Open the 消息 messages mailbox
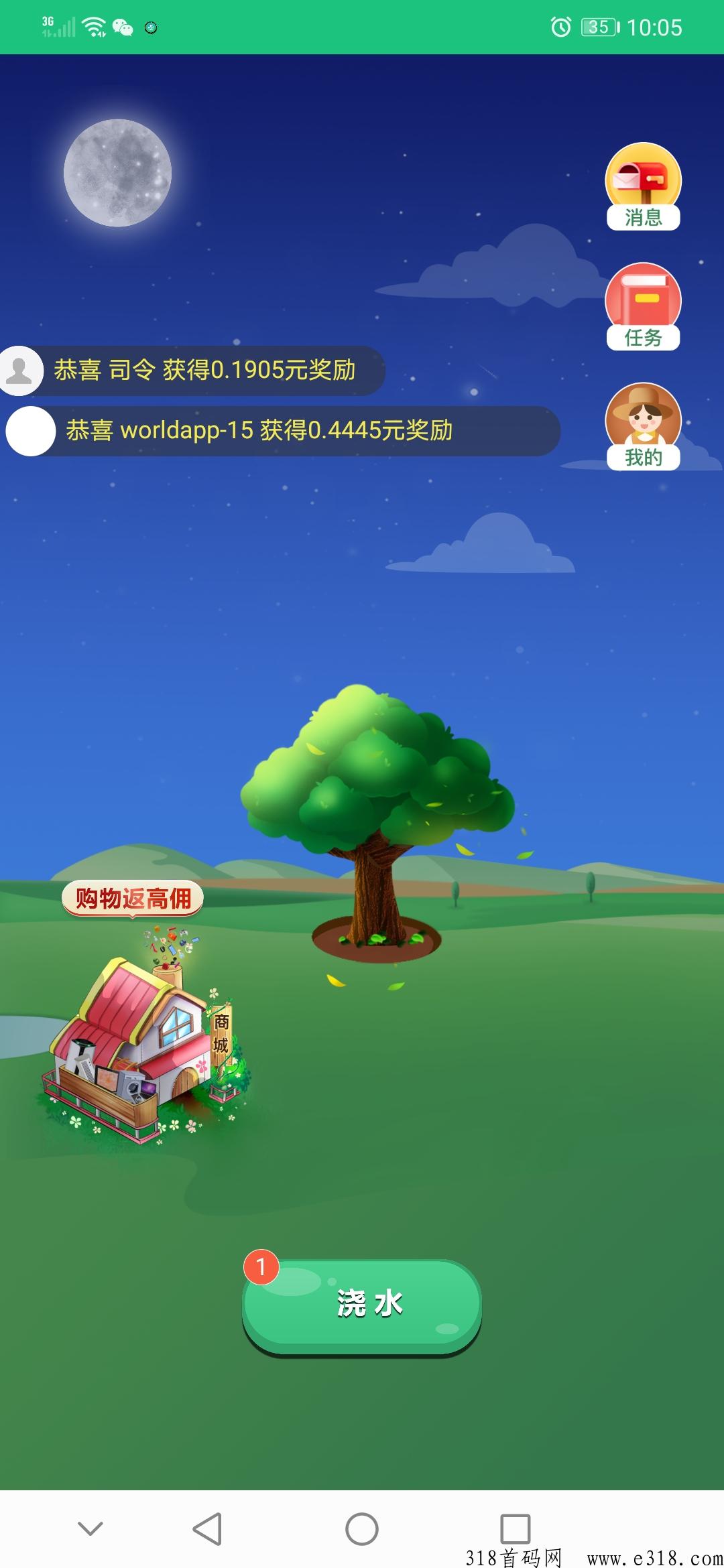Screen dimensions: 724x1568 (x=643, y=186)
